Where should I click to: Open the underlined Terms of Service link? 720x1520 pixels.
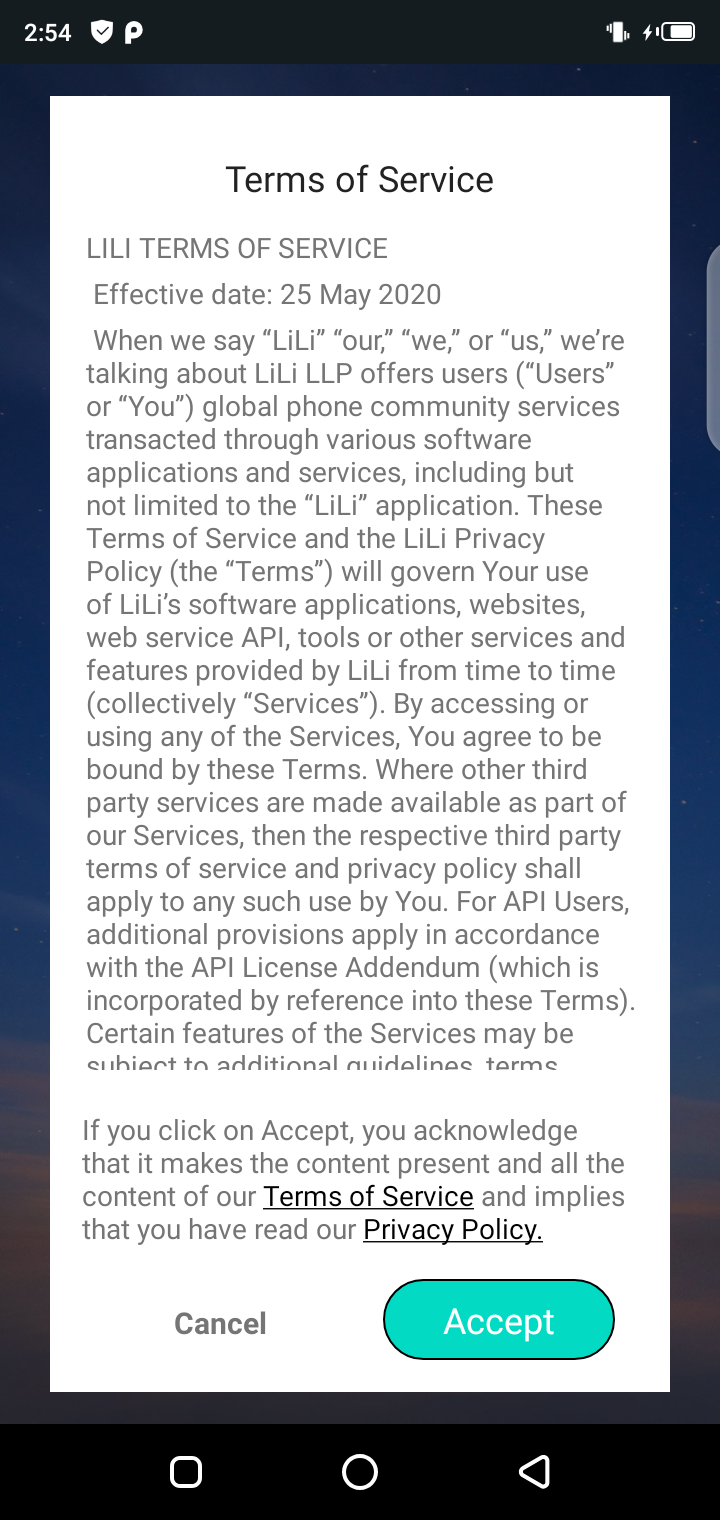click(368, 1197)
